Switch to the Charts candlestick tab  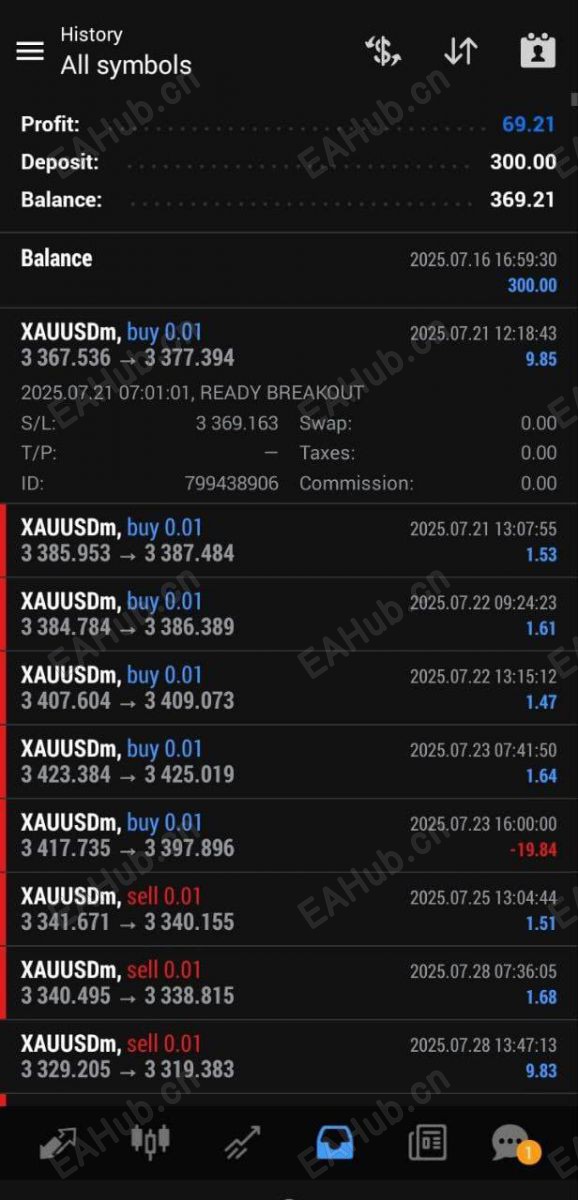tap(150, 1141)
